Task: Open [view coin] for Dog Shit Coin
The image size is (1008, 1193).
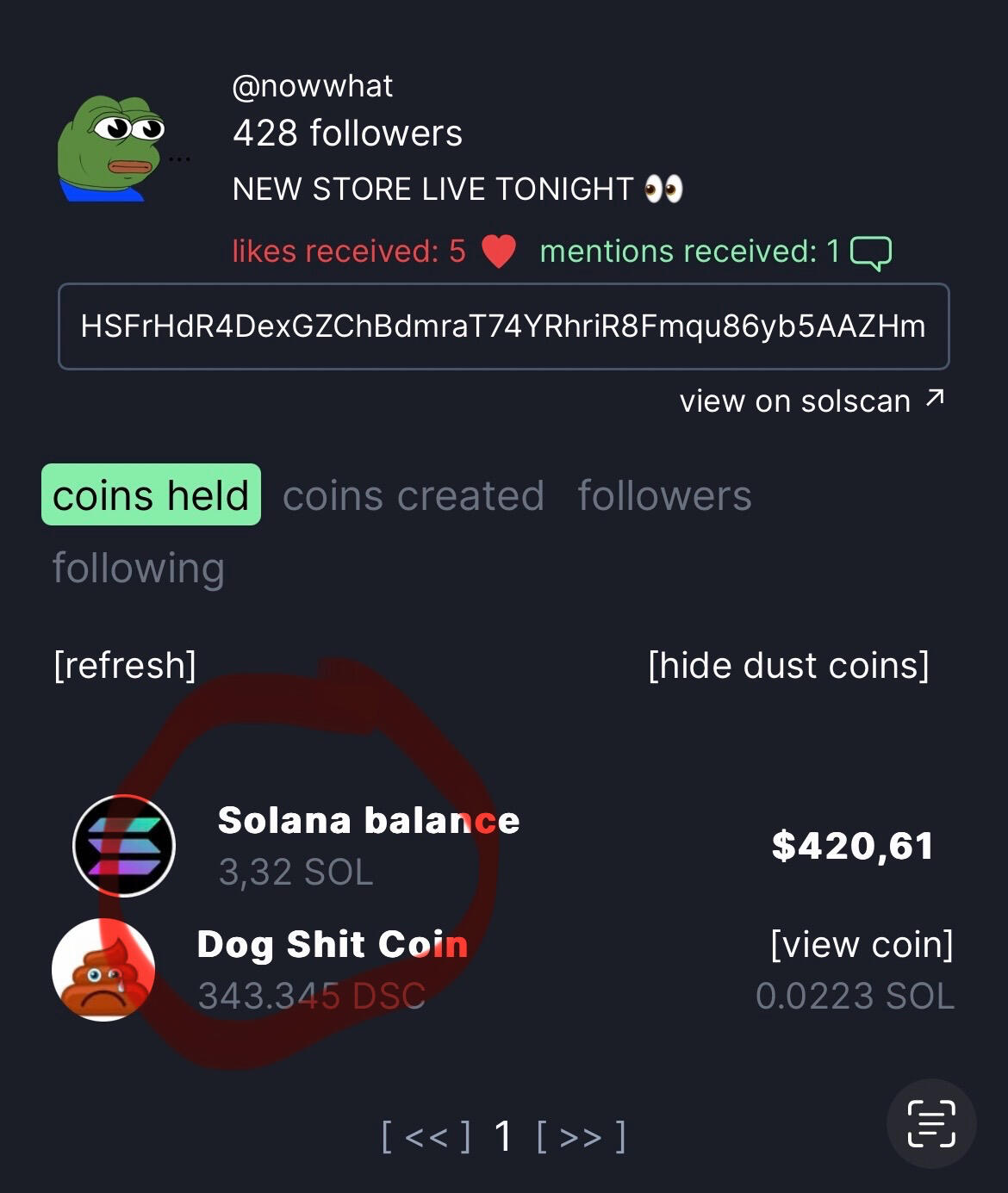Action: (862, 944)
